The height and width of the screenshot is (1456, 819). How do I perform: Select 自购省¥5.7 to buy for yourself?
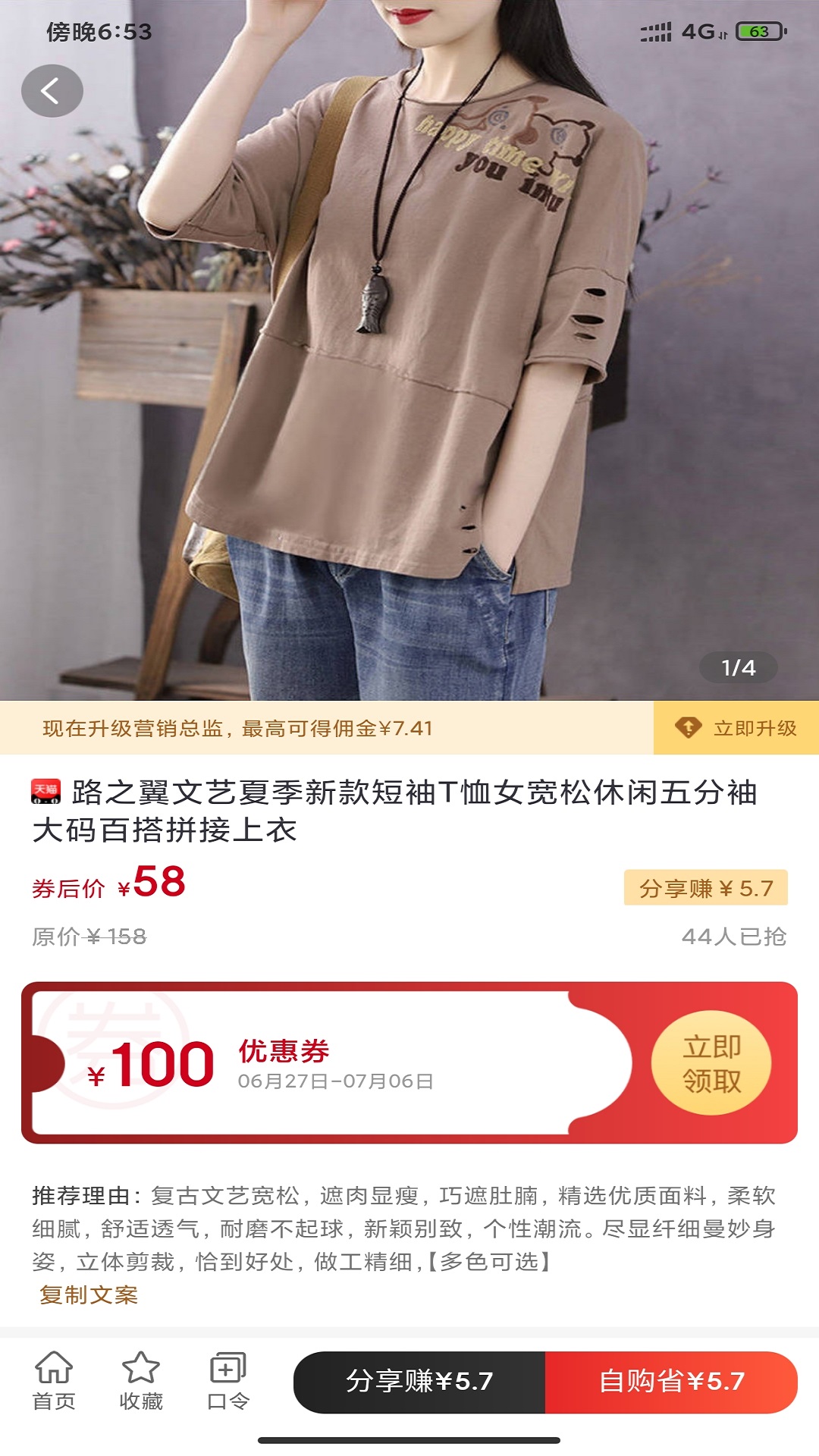tap(671, 1382)
